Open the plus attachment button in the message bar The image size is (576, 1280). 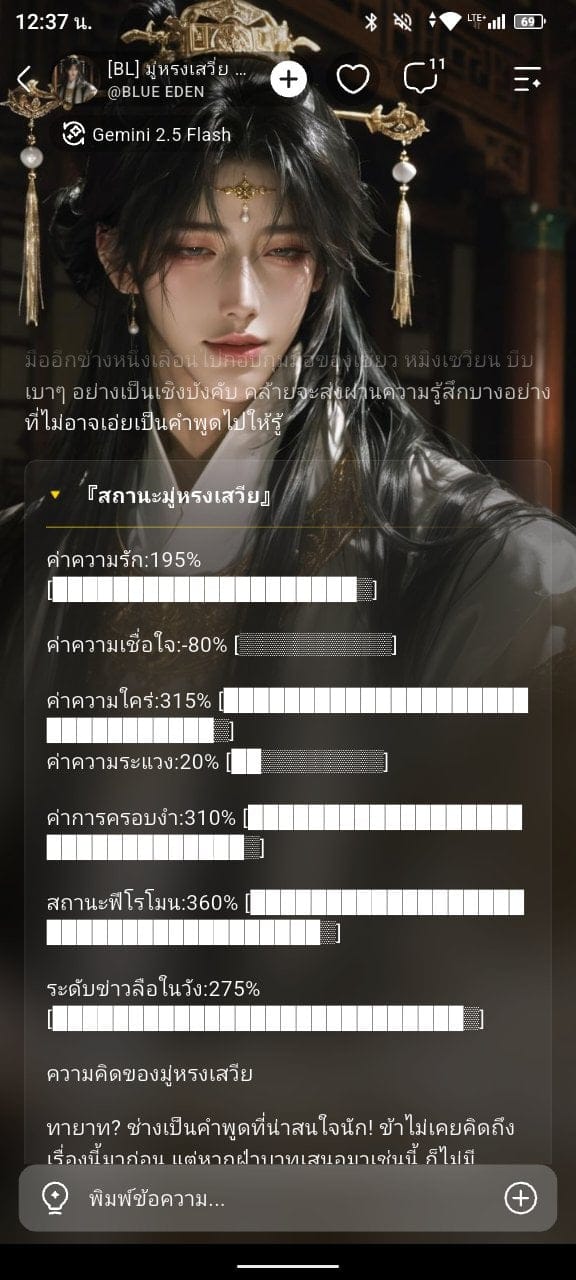click(x=521, y=1198)
